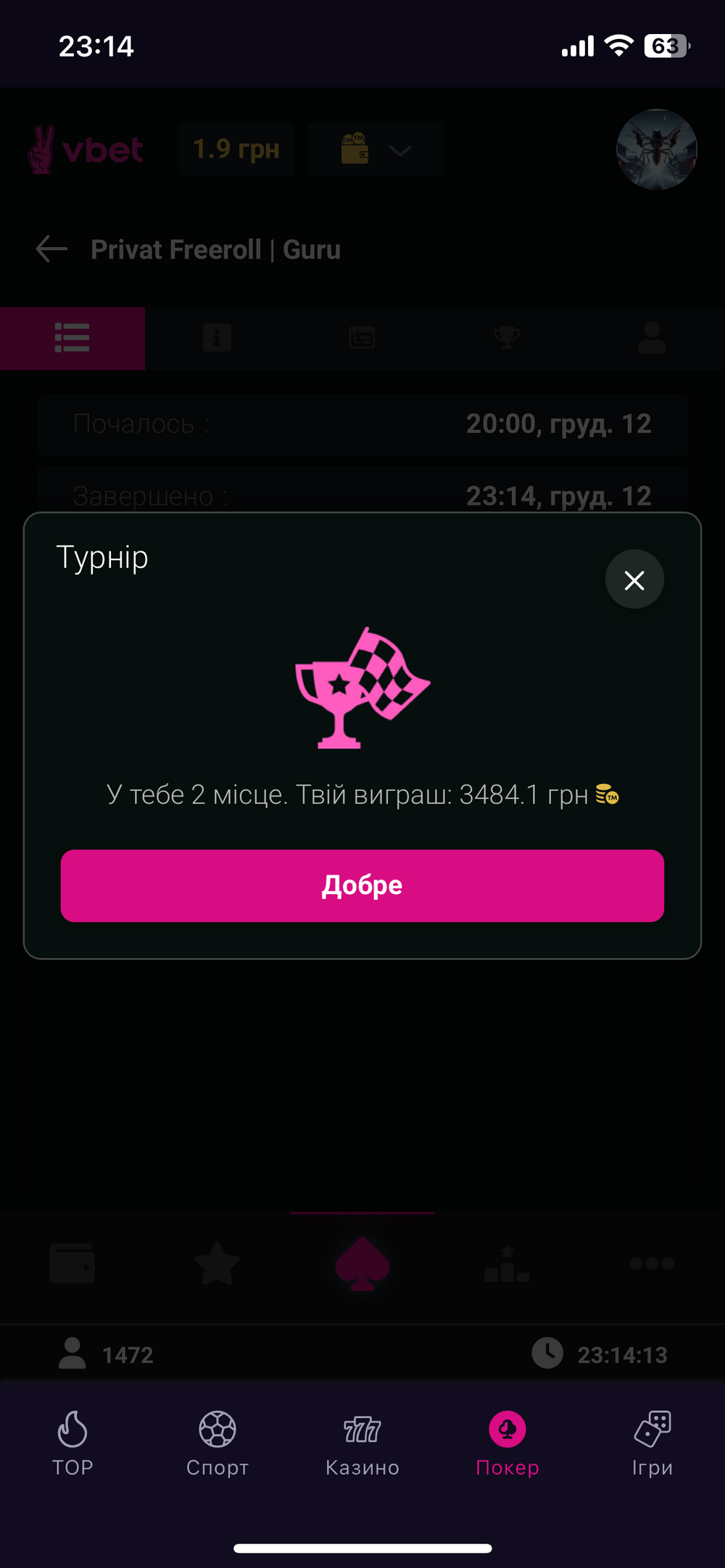This screenshot has height=1568, width=725.
Task: Open the Ігри tab
Action: [x=652, y=1442]
